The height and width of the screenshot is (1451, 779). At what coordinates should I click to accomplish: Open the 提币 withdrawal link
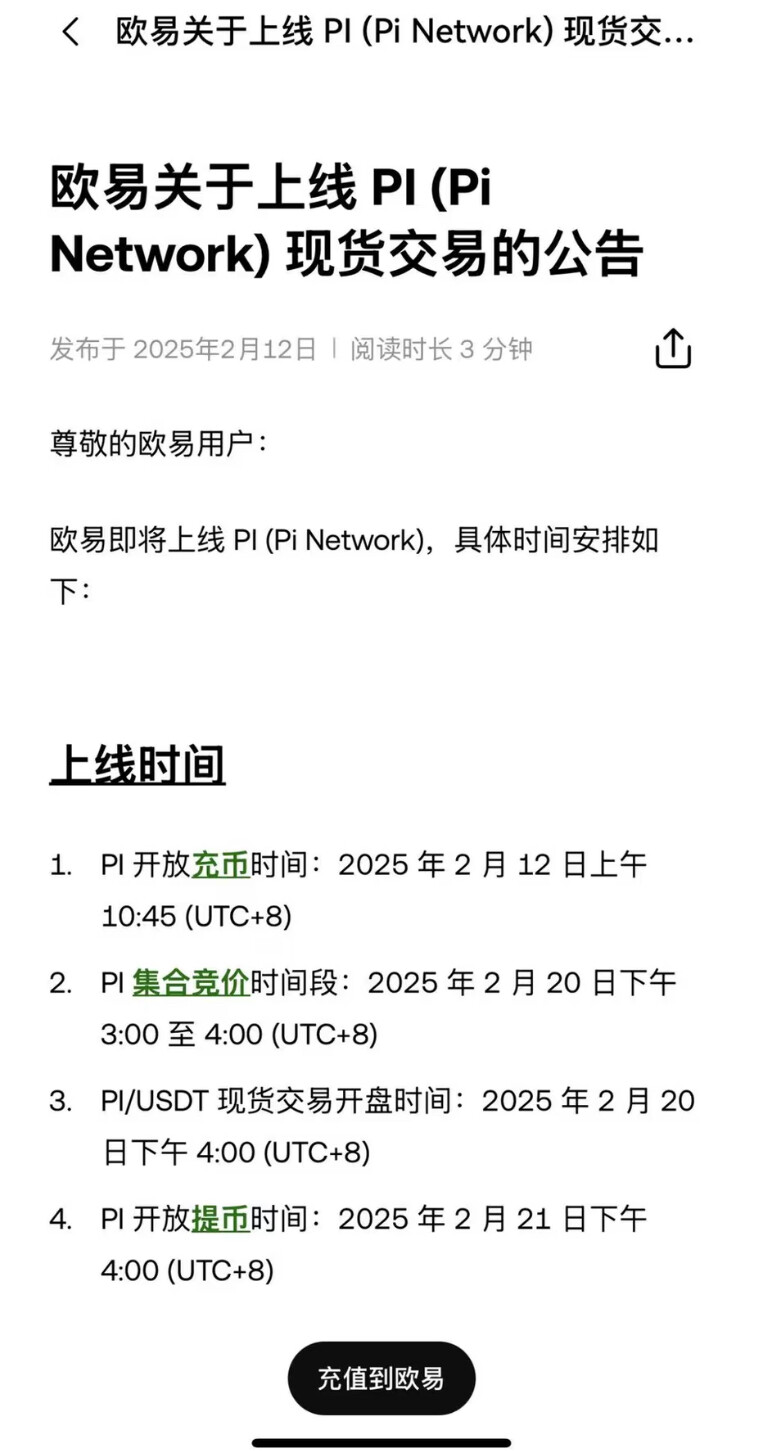pyautogui.click(x=222, y=1219)
